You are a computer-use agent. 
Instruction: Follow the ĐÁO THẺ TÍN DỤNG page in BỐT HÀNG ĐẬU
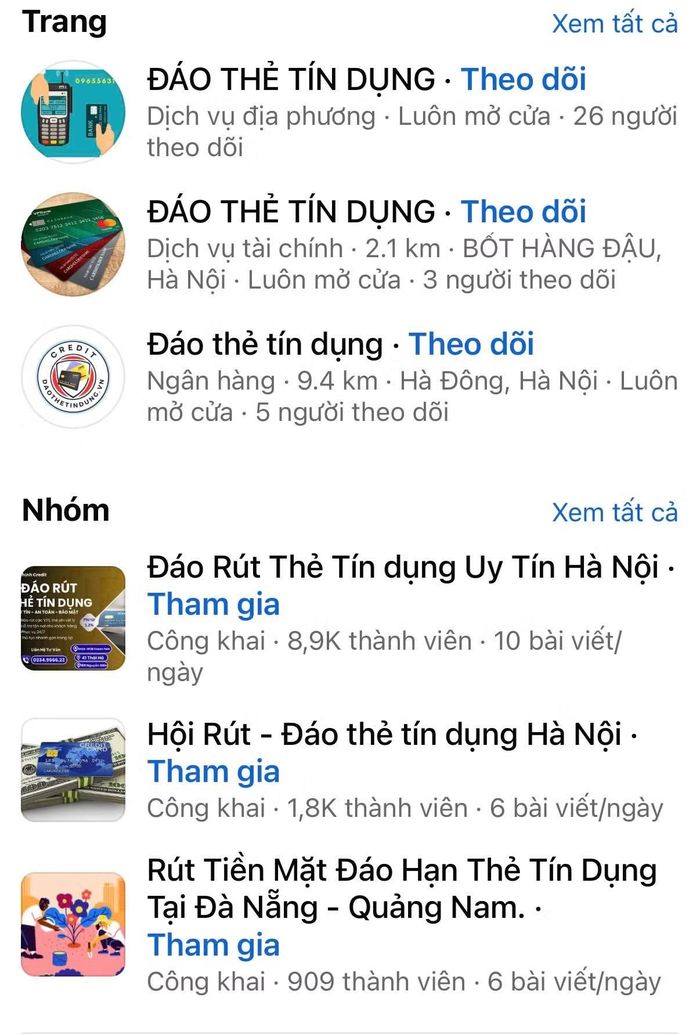(x=523, y=212)
